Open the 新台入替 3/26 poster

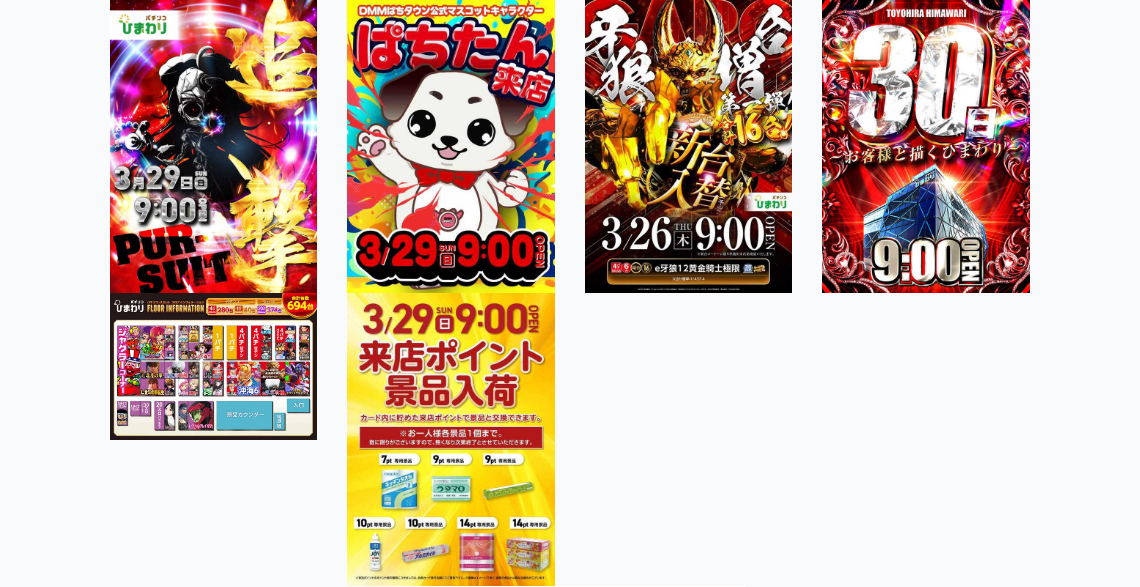pyautogui.click(x=688, y=146)
